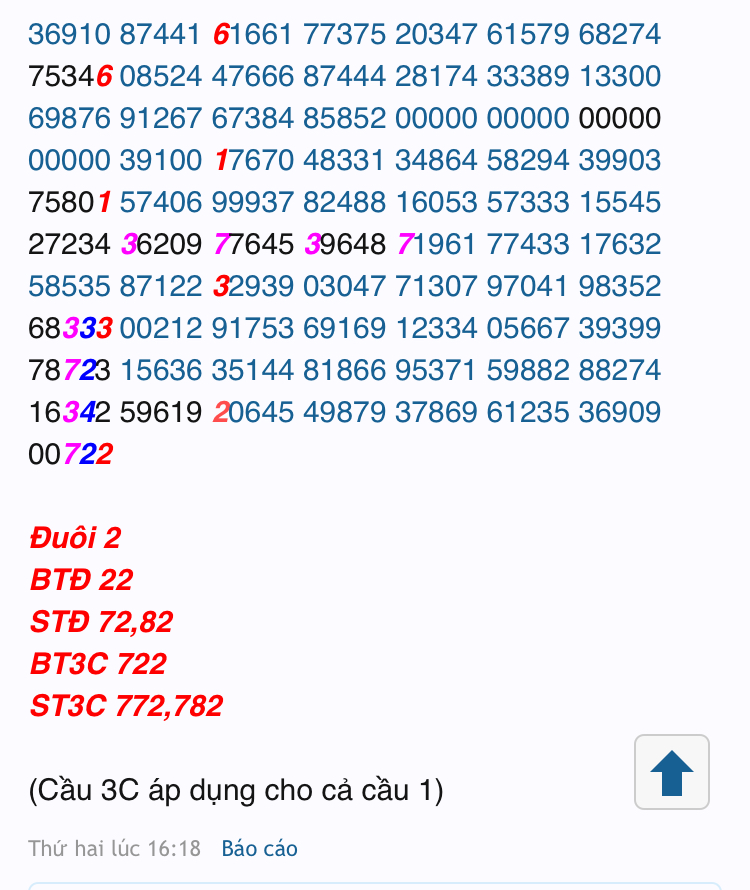This screenshot has height=890, width=750.
Task: Tap the scroll-to-top arrow button
Action: 672,772
